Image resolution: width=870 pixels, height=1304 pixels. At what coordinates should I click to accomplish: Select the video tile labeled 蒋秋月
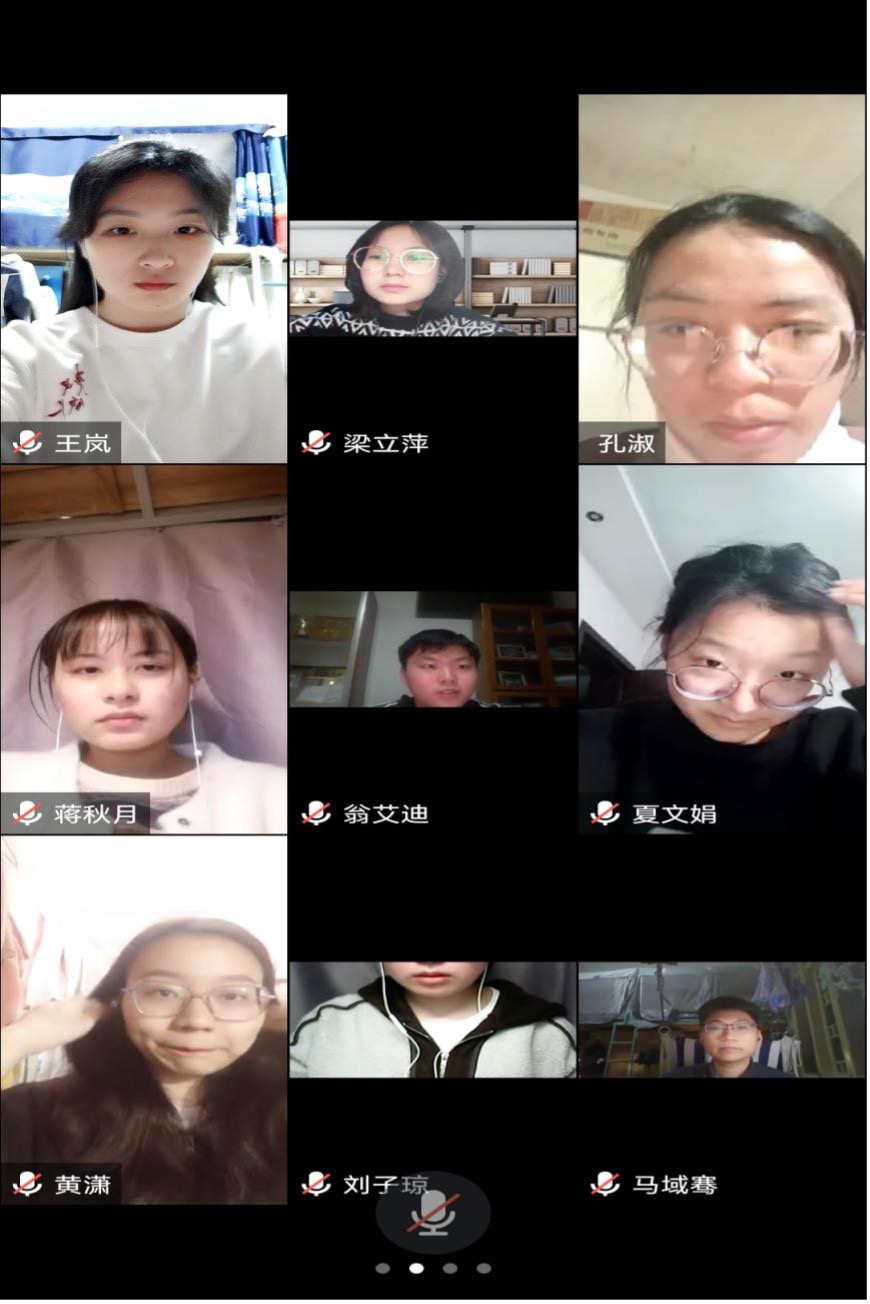(143, 648)
